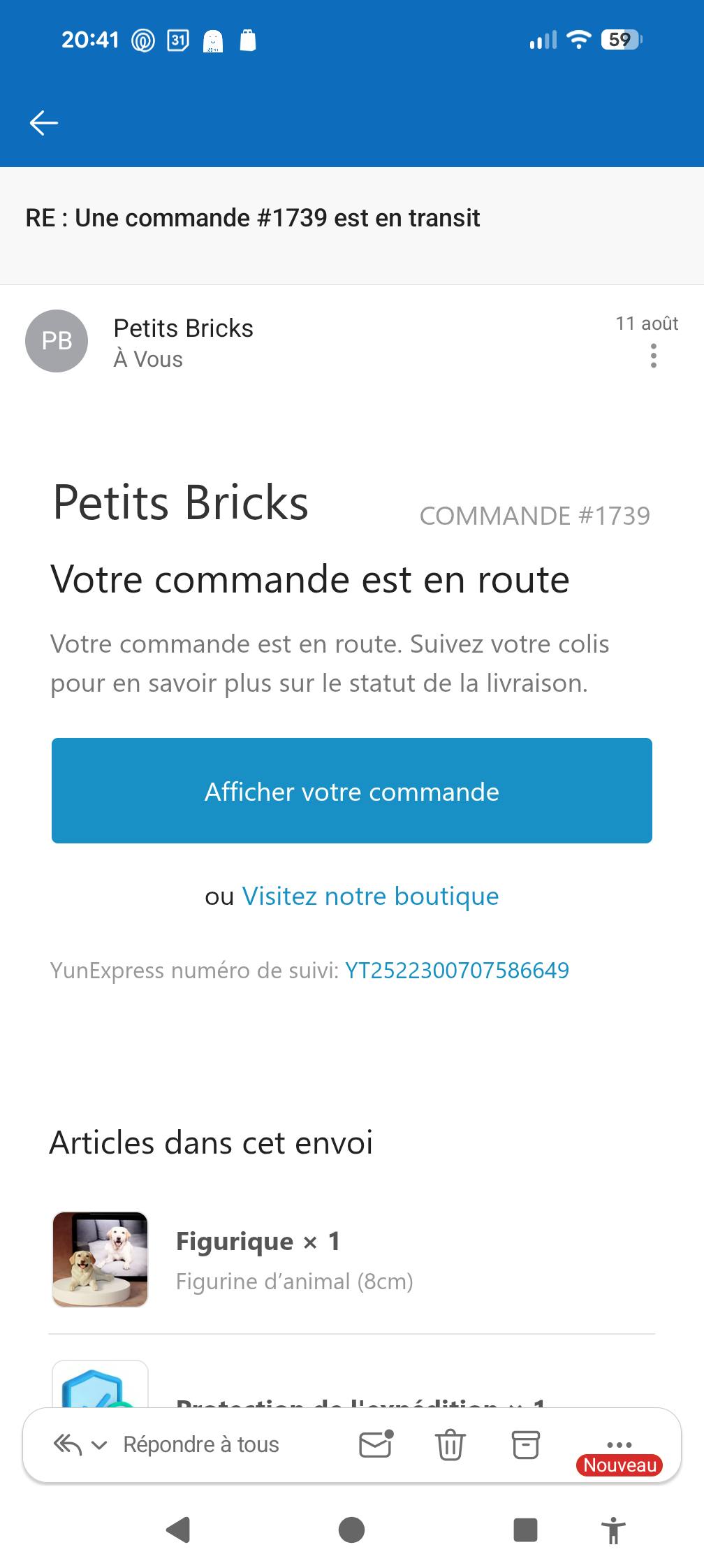Go back using the top arrow
Viewport: 704px width, 1568px height.
43,123
